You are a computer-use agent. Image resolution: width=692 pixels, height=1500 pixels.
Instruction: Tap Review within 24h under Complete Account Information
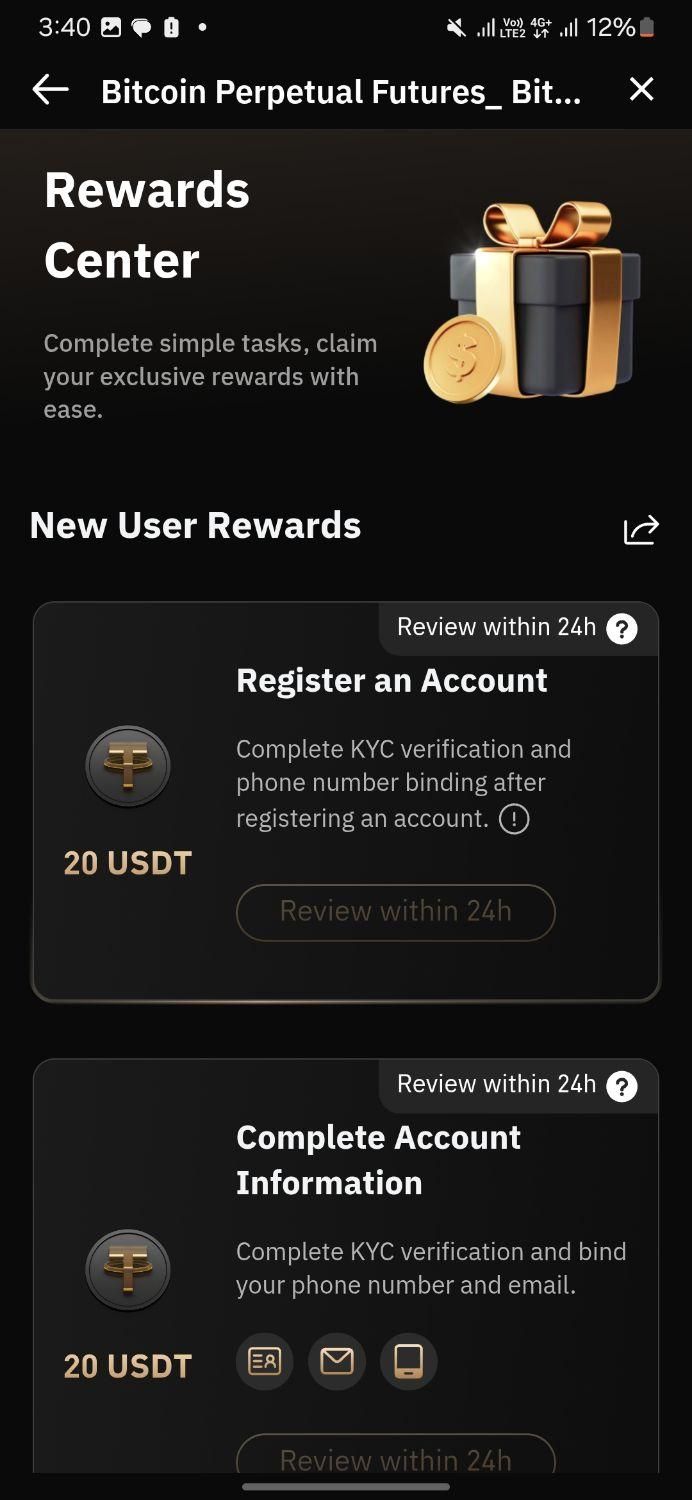coord(395,1458)
